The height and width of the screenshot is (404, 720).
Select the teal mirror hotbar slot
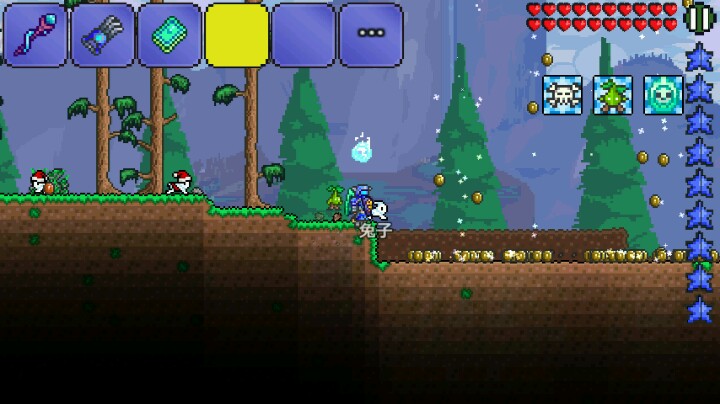[169, 34]
